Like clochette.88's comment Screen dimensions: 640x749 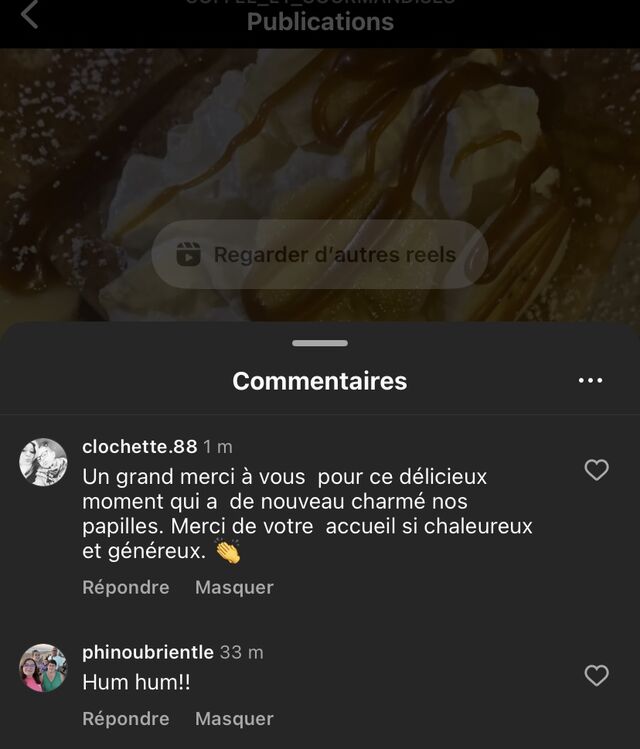(596, 470)
